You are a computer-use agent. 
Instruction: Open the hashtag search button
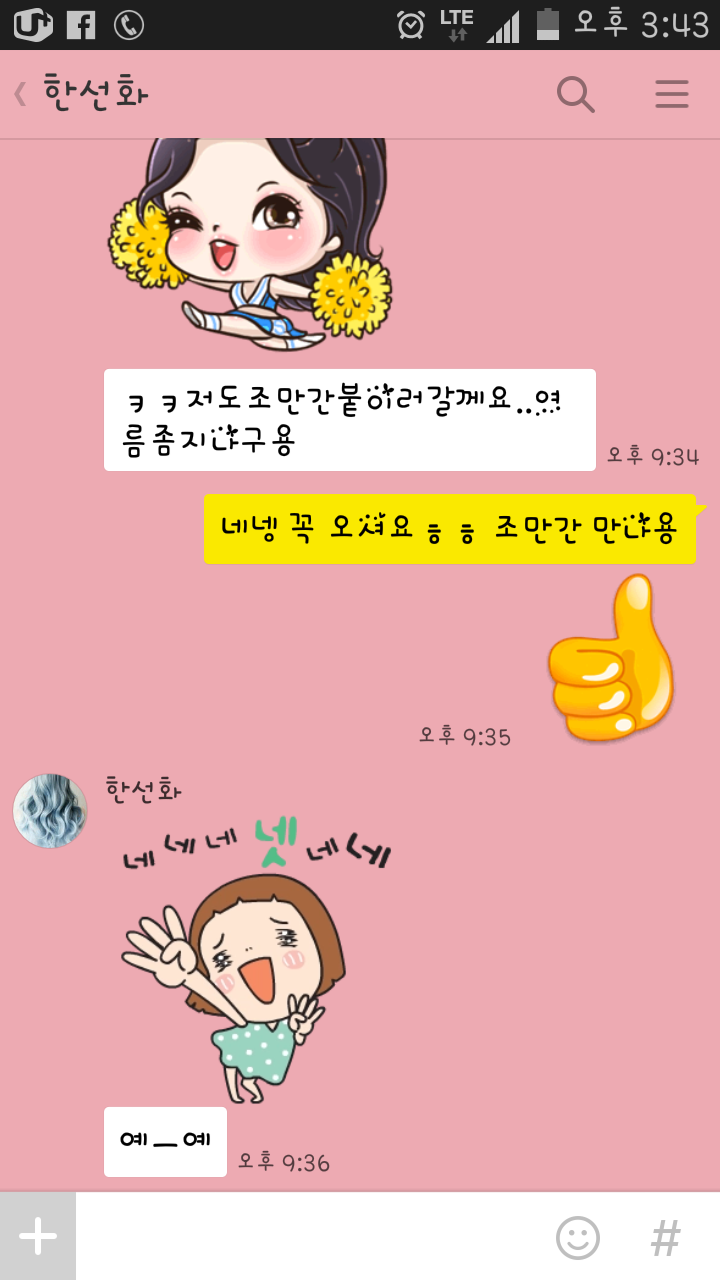coord(665,1237)
